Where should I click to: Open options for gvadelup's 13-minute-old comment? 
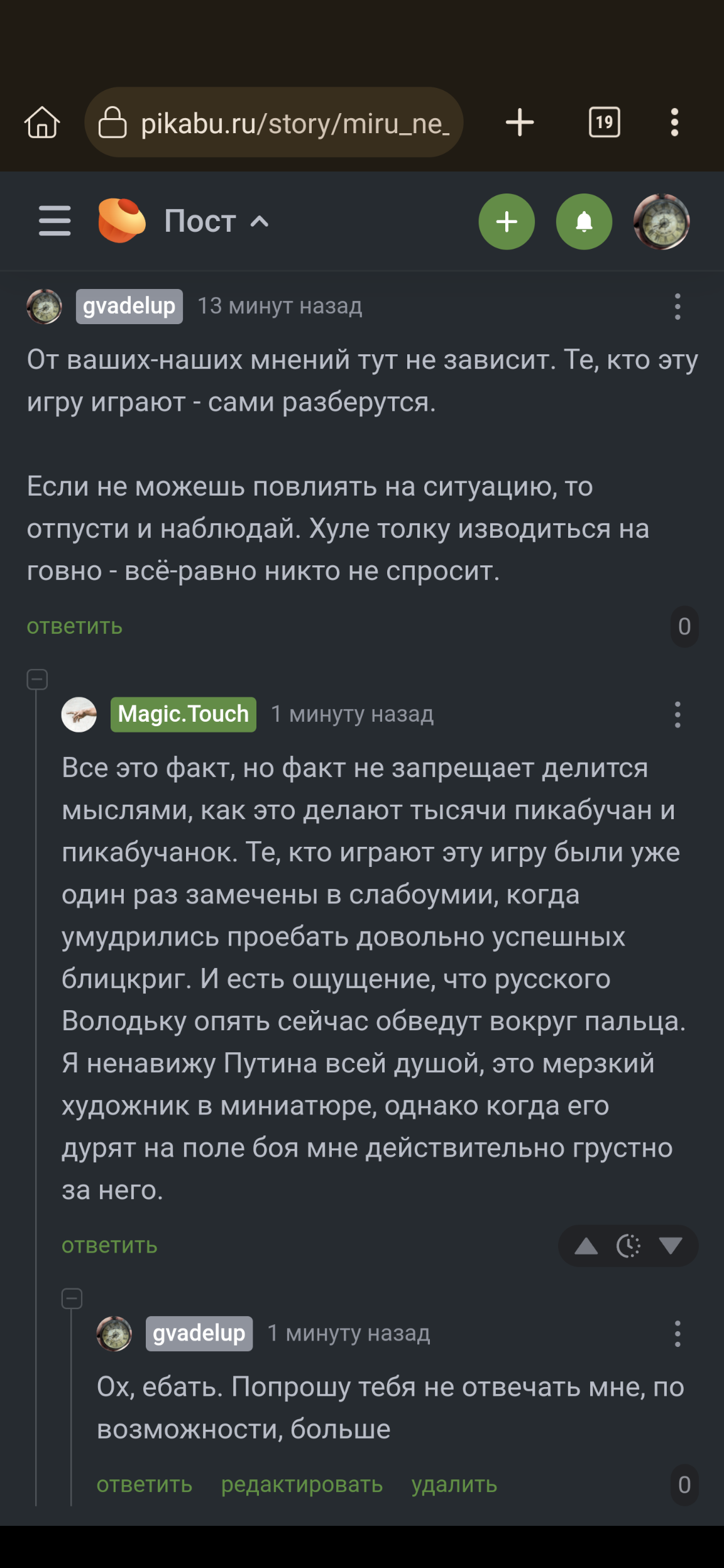677,307
